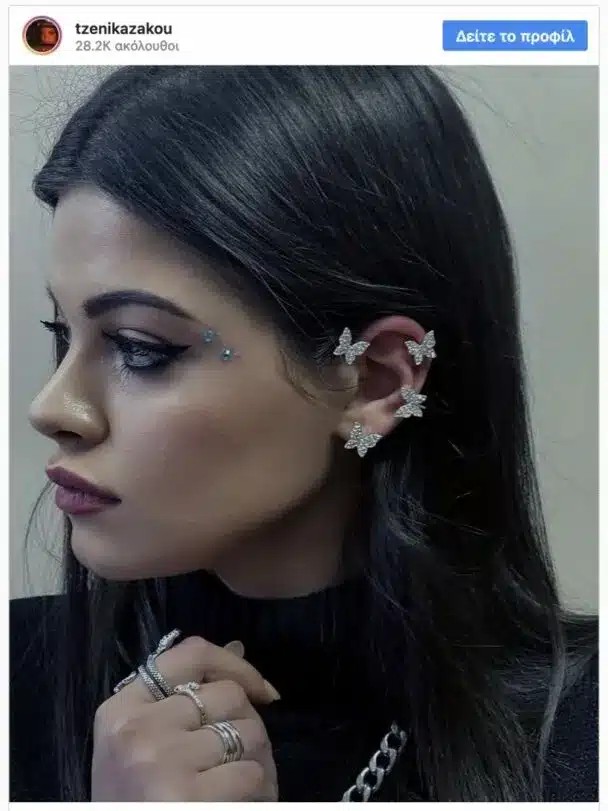Open the tzenikazakou profile avatar
Image resolution: width=608 pixels, height=811 pixels.
tap(42, 36)
